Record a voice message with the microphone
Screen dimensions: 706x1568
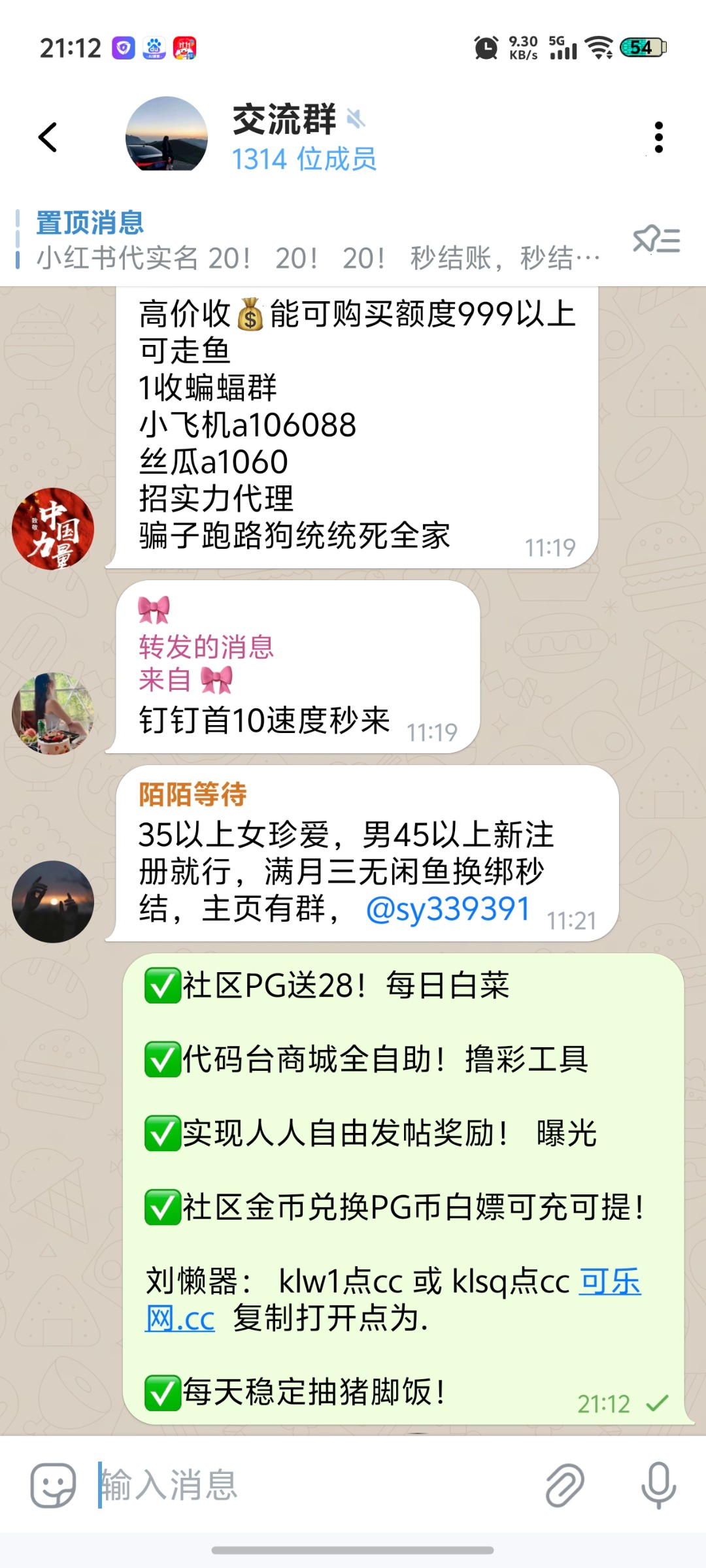coord(658,1485)
